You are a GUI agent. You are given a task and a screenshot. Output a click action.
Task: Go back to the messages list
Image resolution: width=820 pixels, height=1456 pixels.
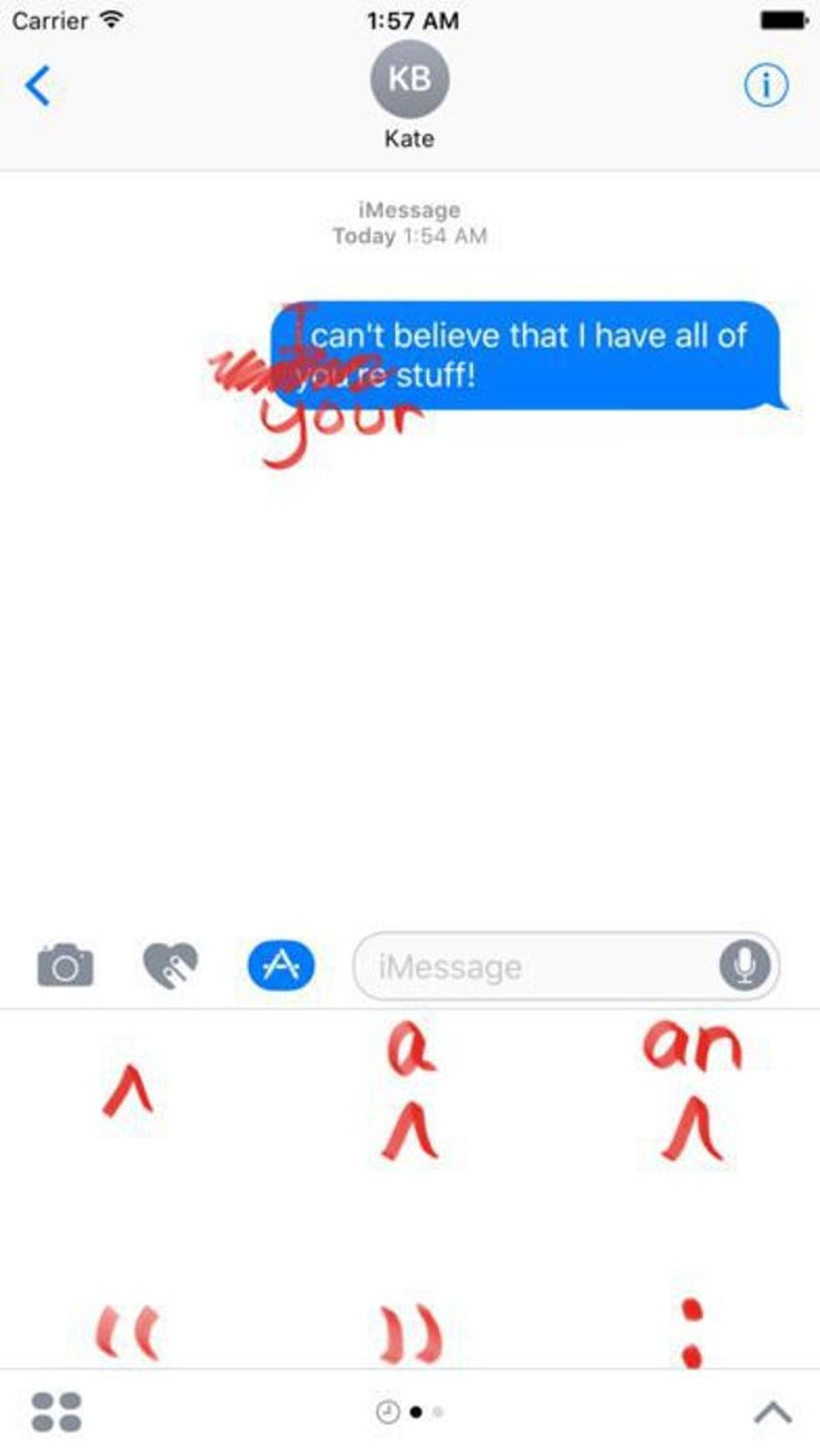38,85
